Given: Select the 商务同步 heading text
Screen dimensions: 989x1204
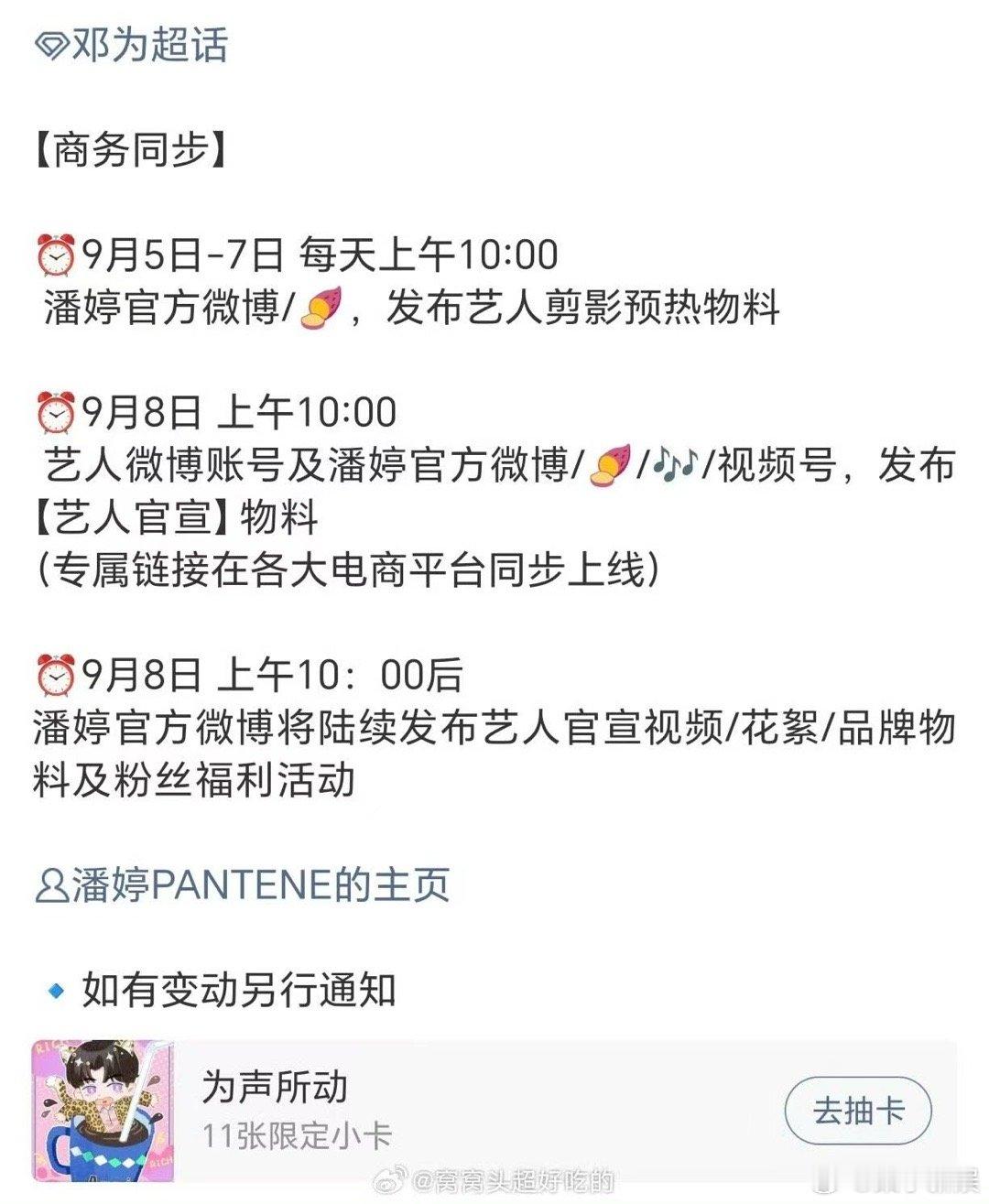Looking at the screenshot, I should tap(128, 152).
